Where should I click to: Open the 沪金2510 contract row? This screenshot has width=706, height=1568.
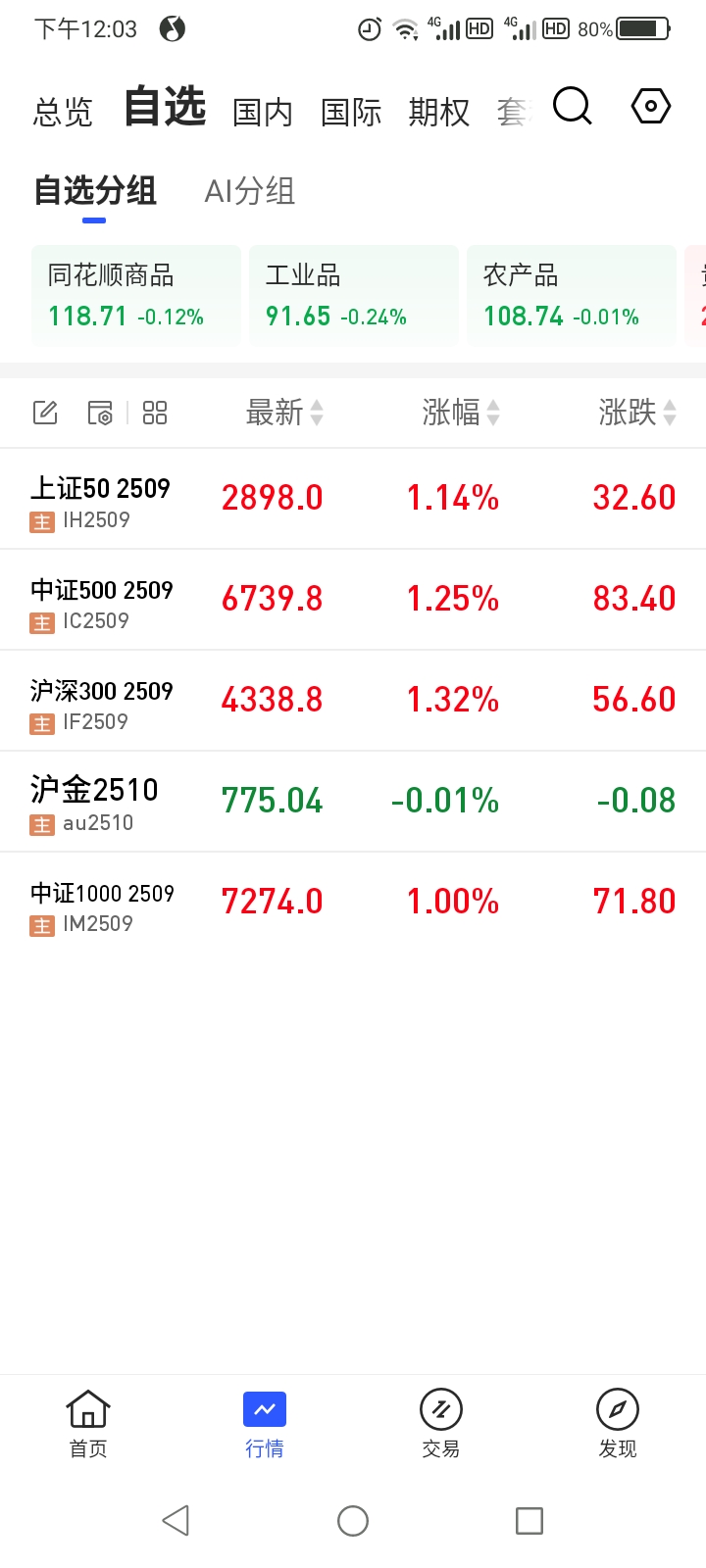[x=353, y=802]
